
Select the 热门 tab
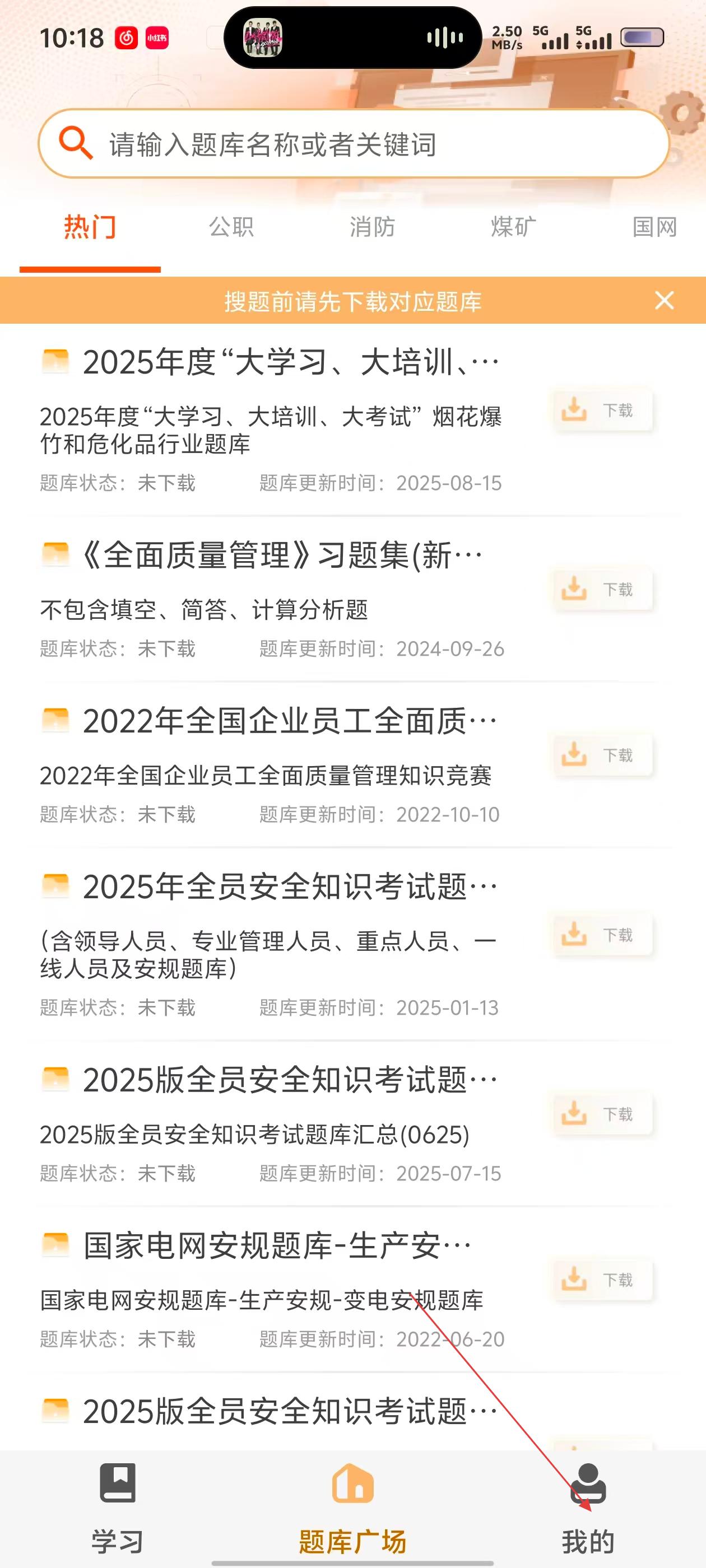[90, 228]
